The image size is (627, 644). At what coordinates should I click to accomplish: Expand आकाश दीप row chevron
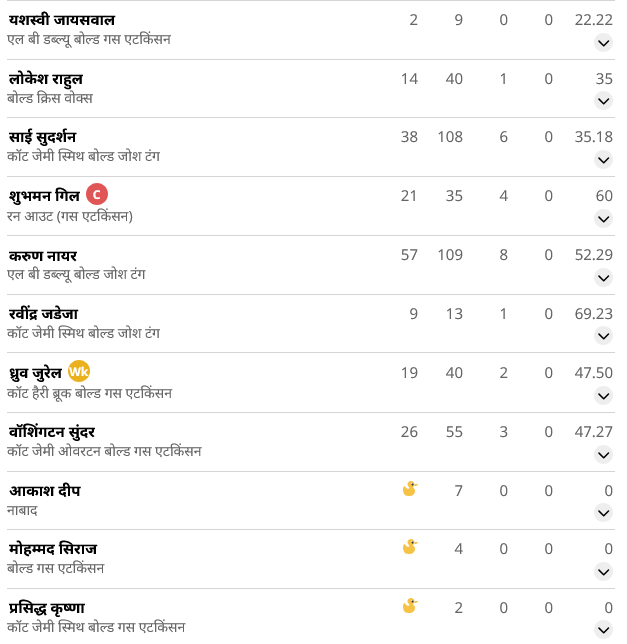click(603, 513)
